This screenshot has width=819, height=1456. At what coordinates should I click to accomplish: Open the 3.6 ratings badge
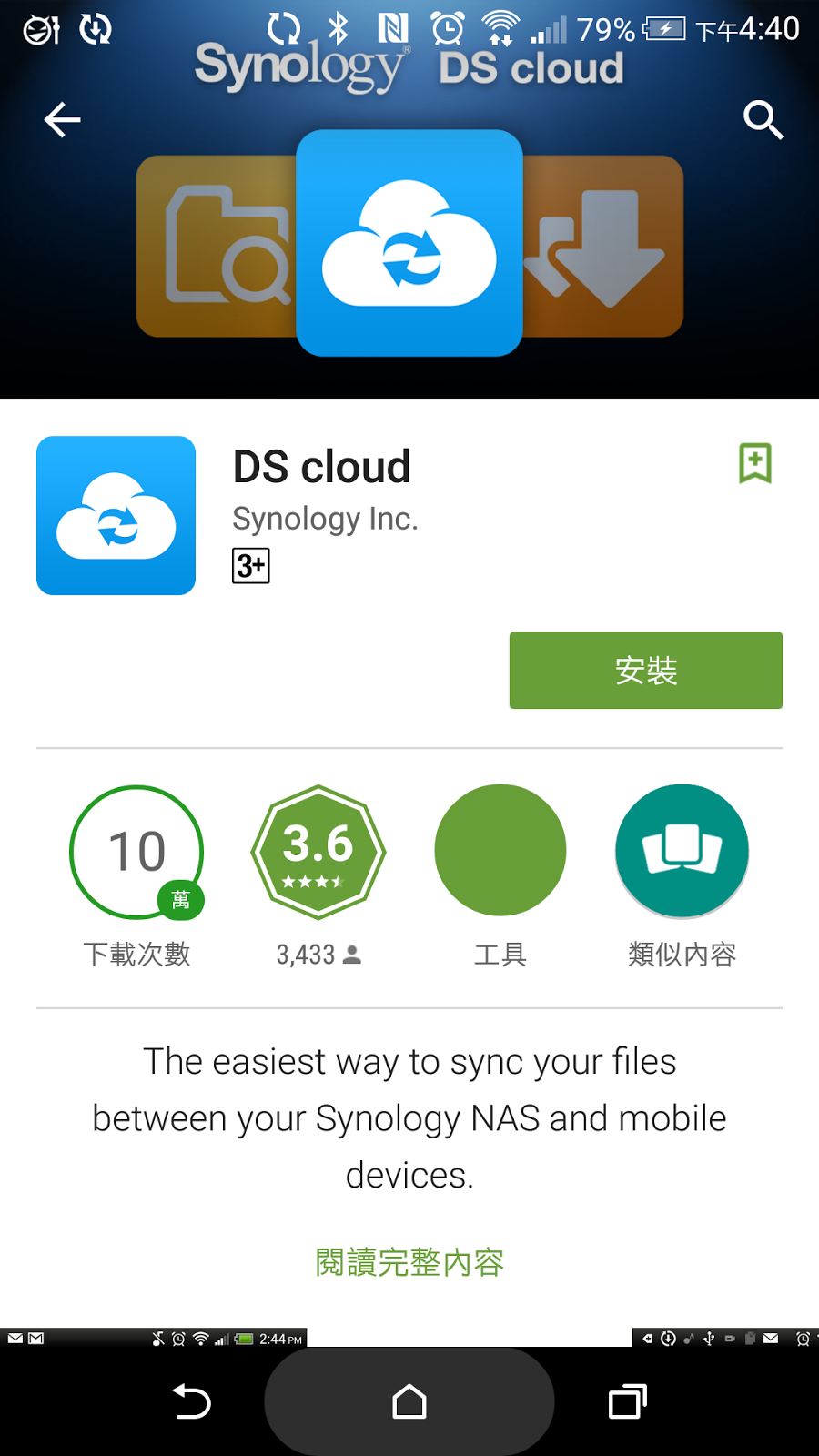(x=318, y=852)
